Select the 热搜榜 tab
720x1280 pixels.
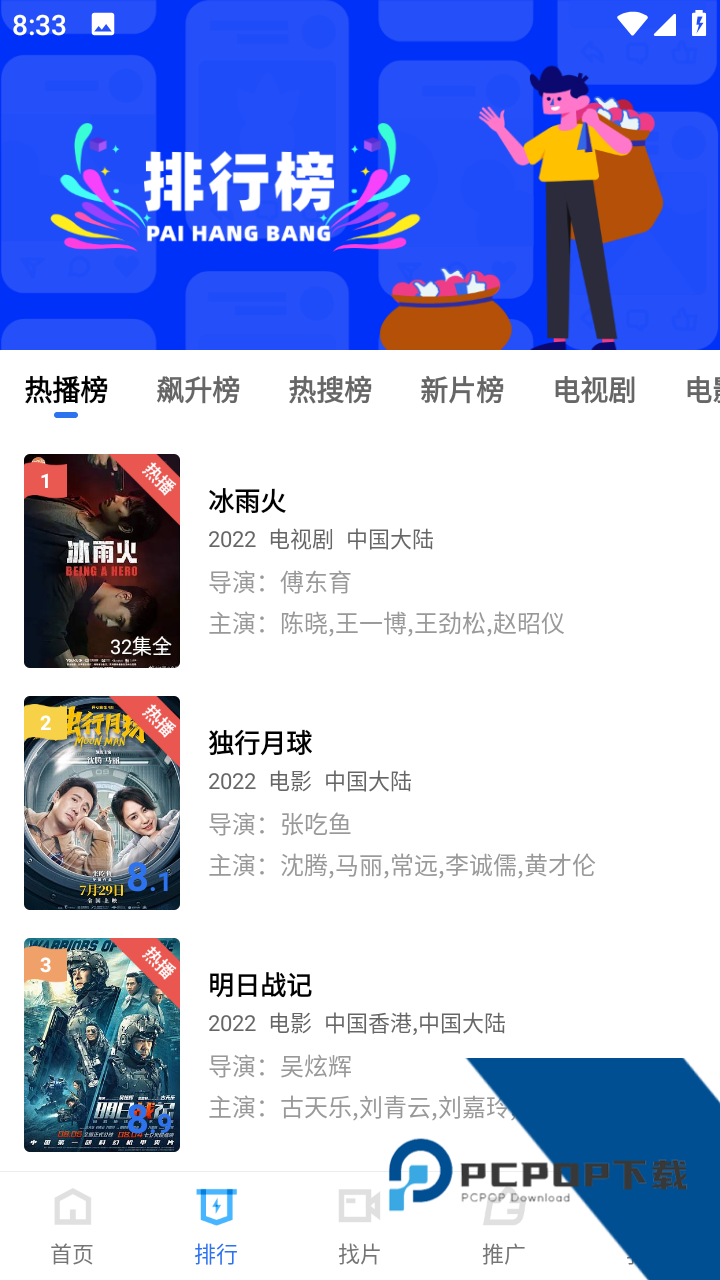pyautogui.click(x=330, y=390)
